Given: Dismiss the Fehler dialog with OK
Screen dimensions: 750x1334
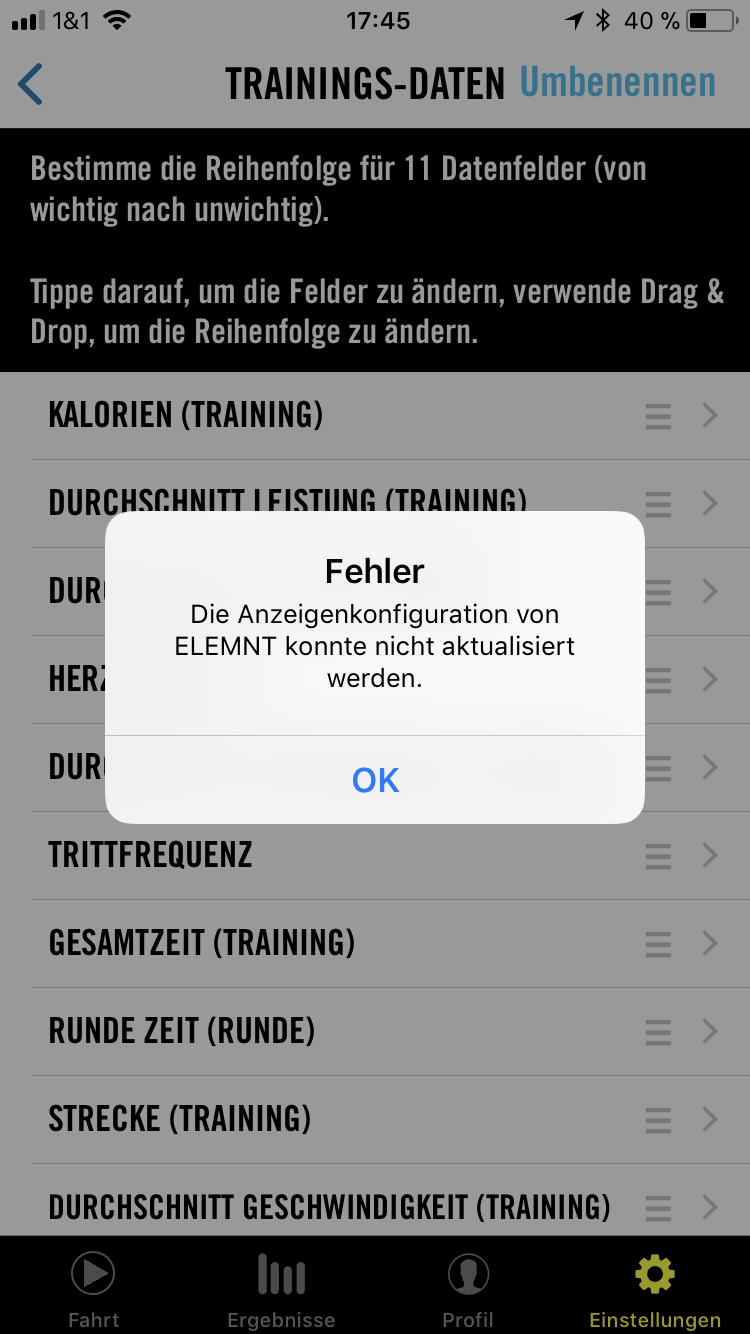Looking at the screenshot, I should [375, 780].
